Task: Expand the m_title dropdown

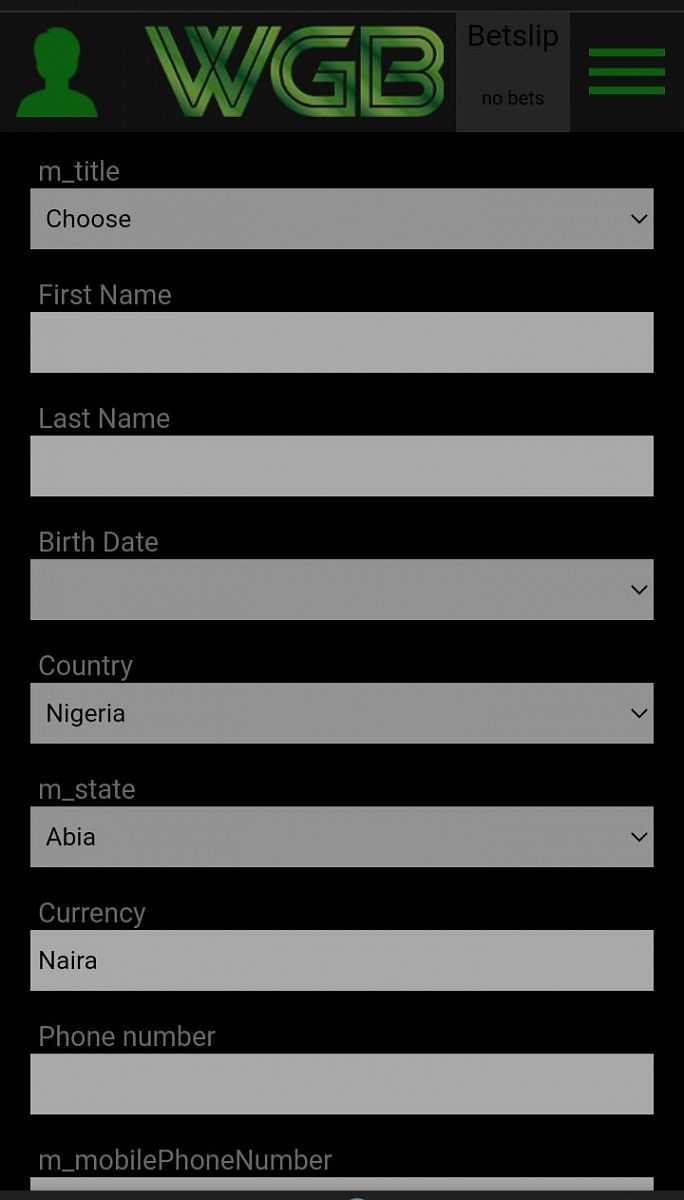Action: [x=341, y=219]
